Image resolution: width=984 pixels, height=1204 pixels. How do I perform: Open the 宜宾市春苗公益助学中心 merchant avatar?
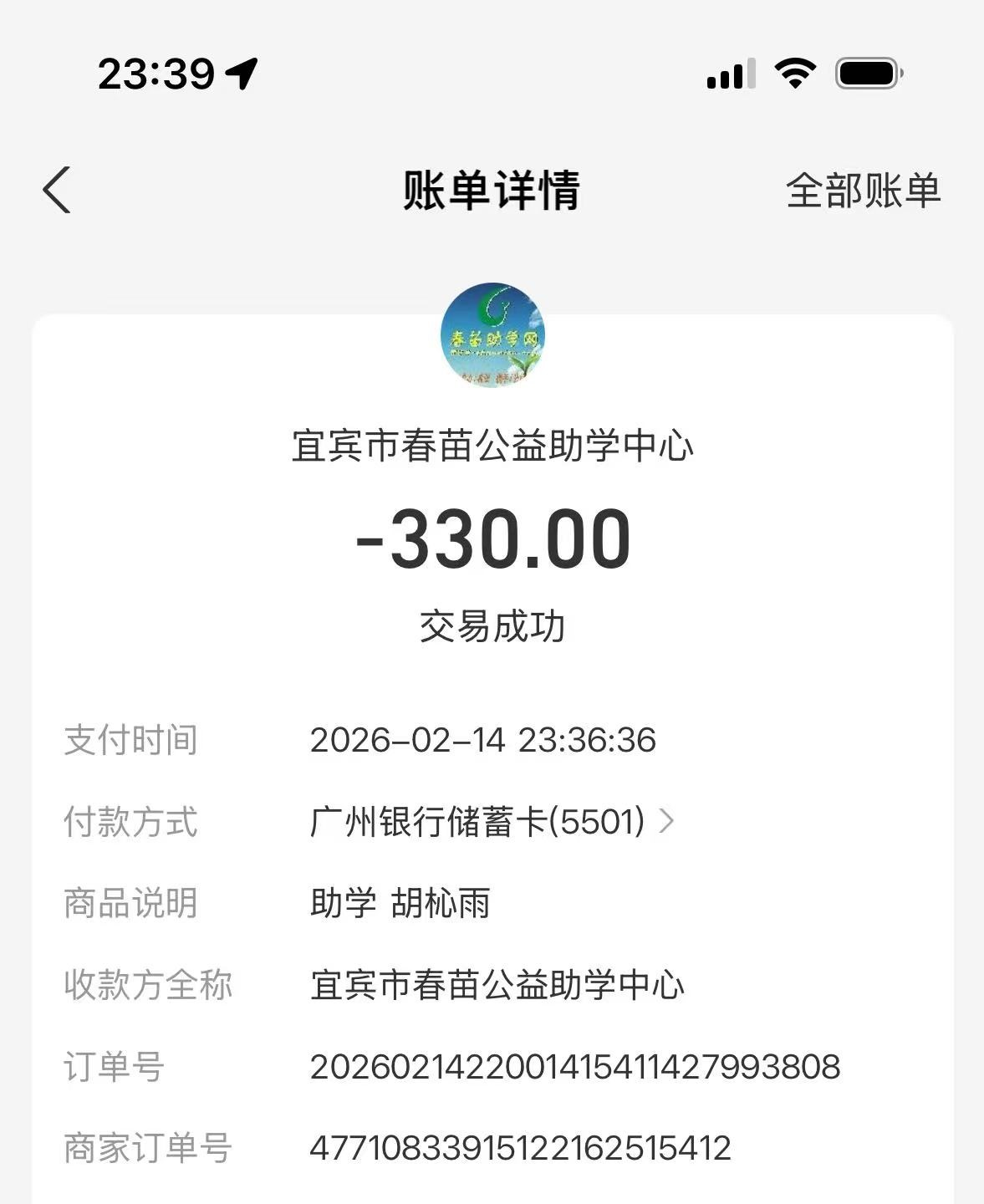click(492, 335)
